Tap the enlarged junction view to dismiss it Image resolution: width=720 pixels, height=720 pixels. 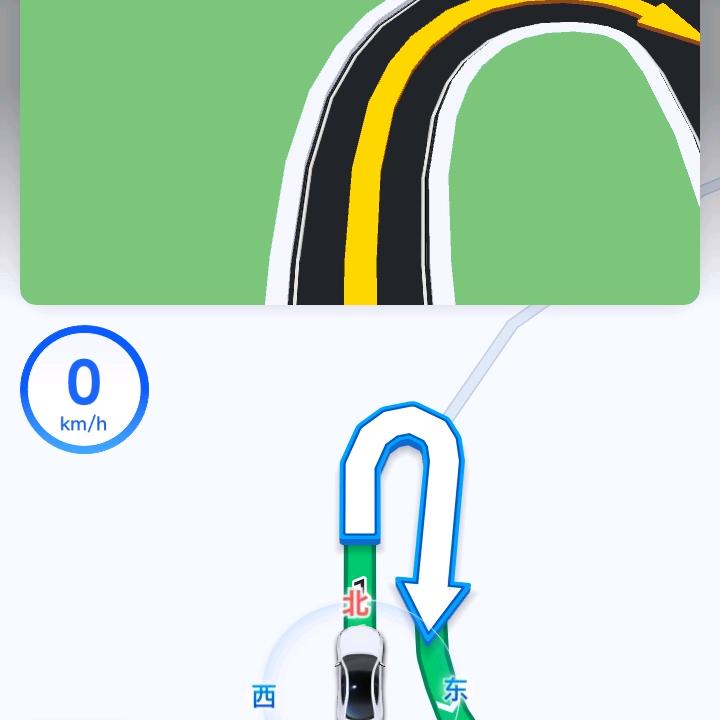(x=360, y=150)
